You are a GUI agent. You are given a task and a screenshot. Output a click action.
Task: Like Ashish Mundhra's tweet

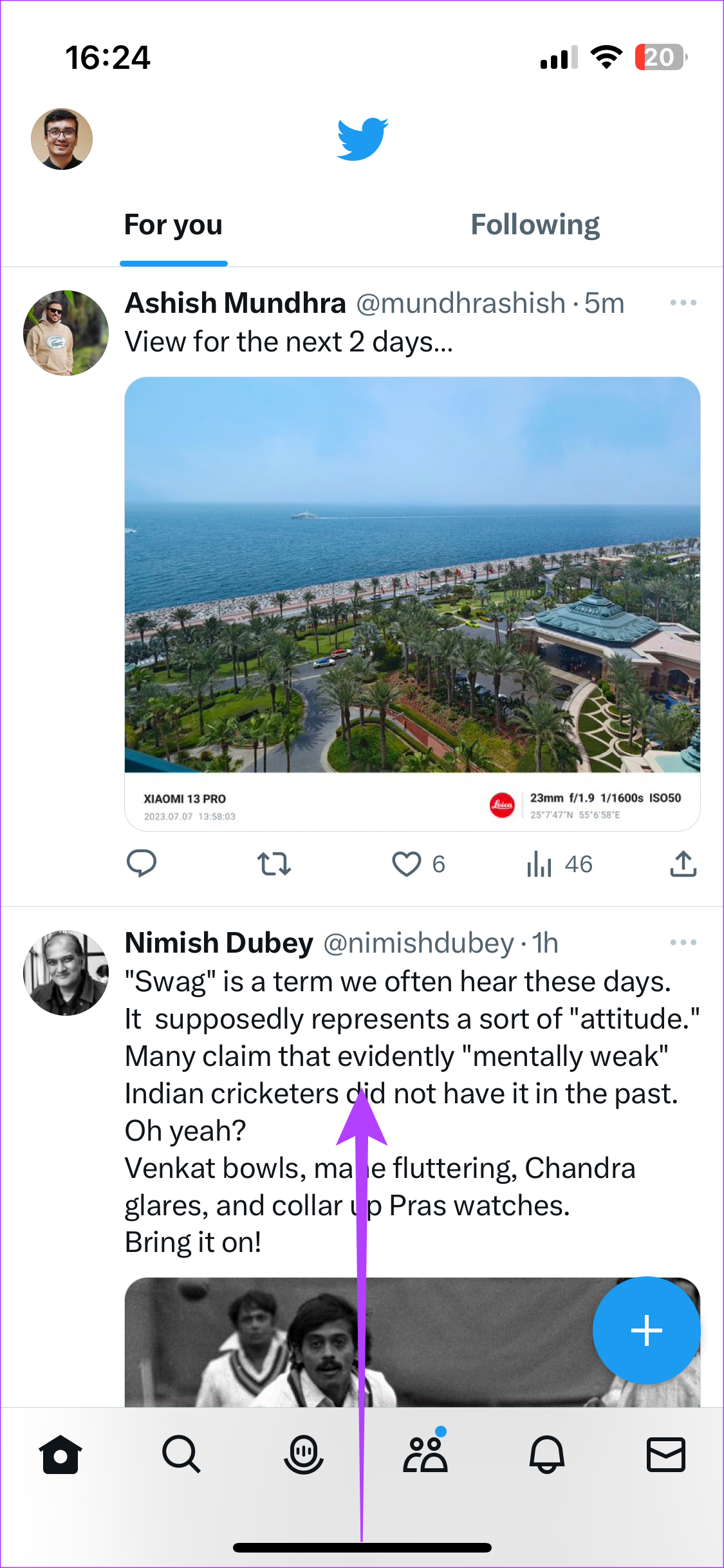click(407, 864)
